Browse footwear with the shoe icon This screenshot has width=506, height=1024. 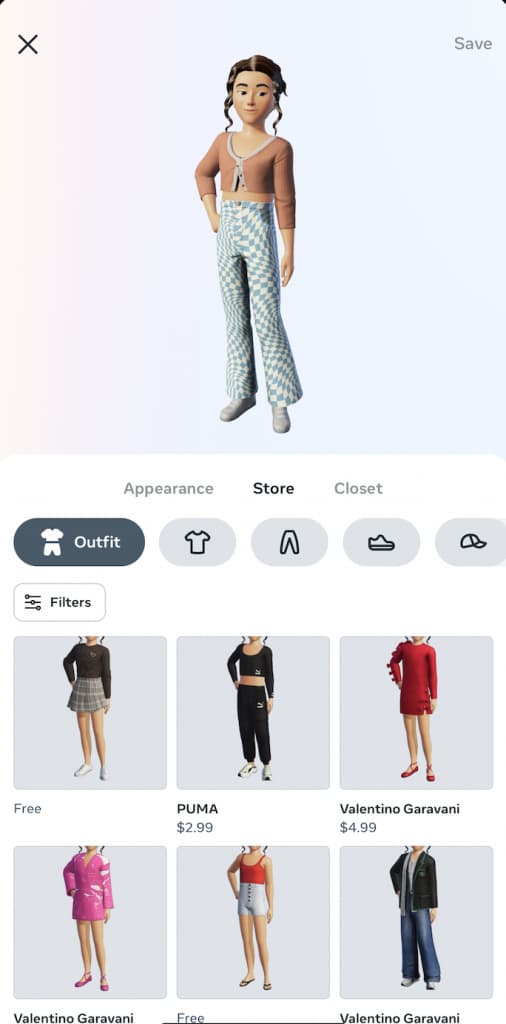pos(381,542)
